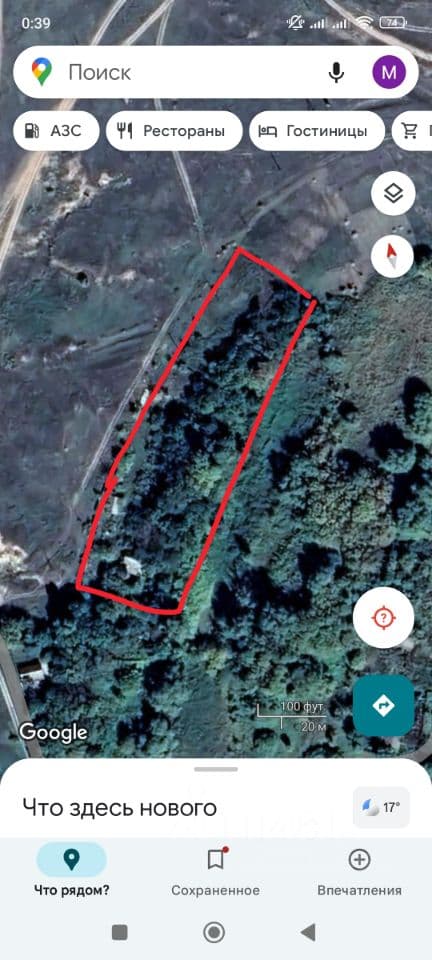
Task: Select the АЗС chip
Action: [56, 130]
